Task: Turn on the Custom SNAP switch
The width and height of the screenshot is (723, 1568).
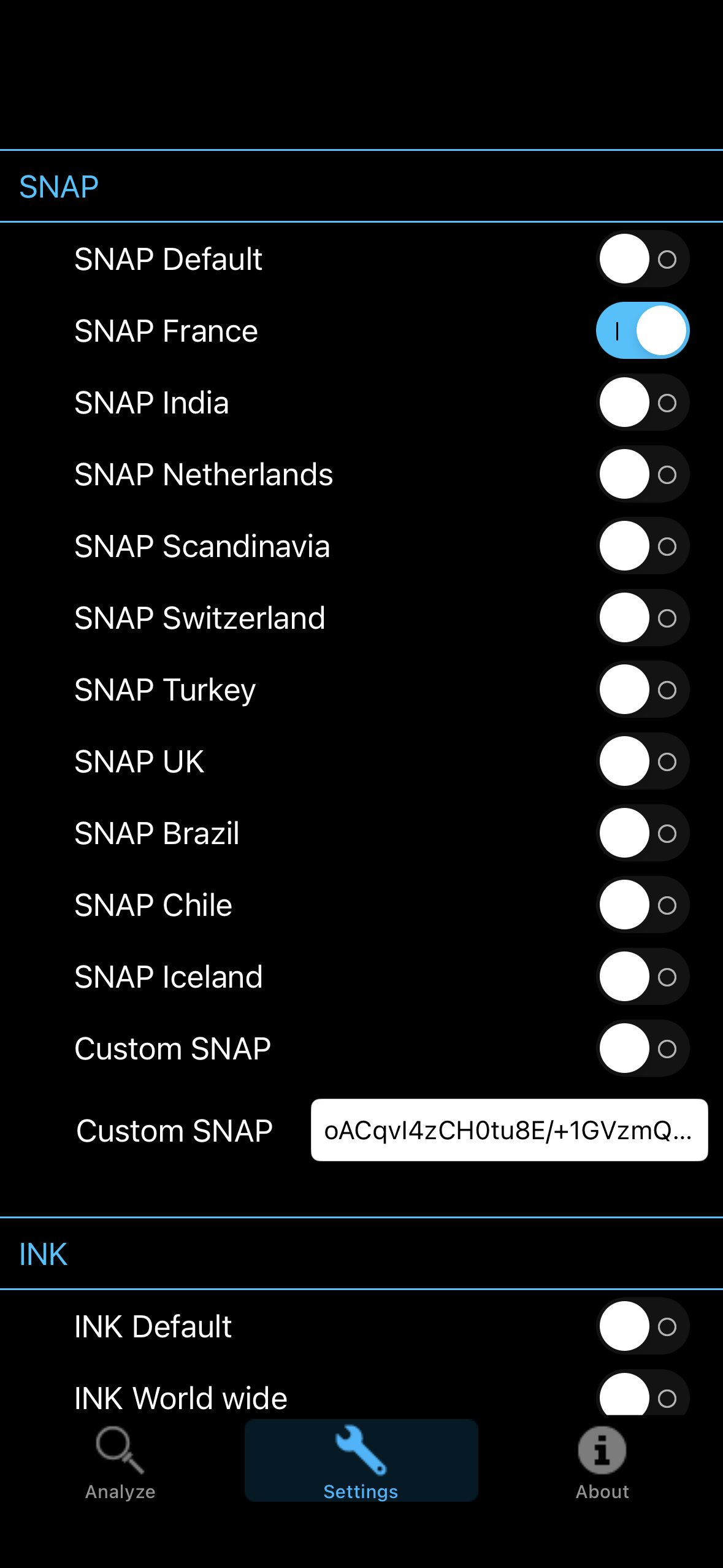Action: pyautogui.click(x=642, y=1048)
